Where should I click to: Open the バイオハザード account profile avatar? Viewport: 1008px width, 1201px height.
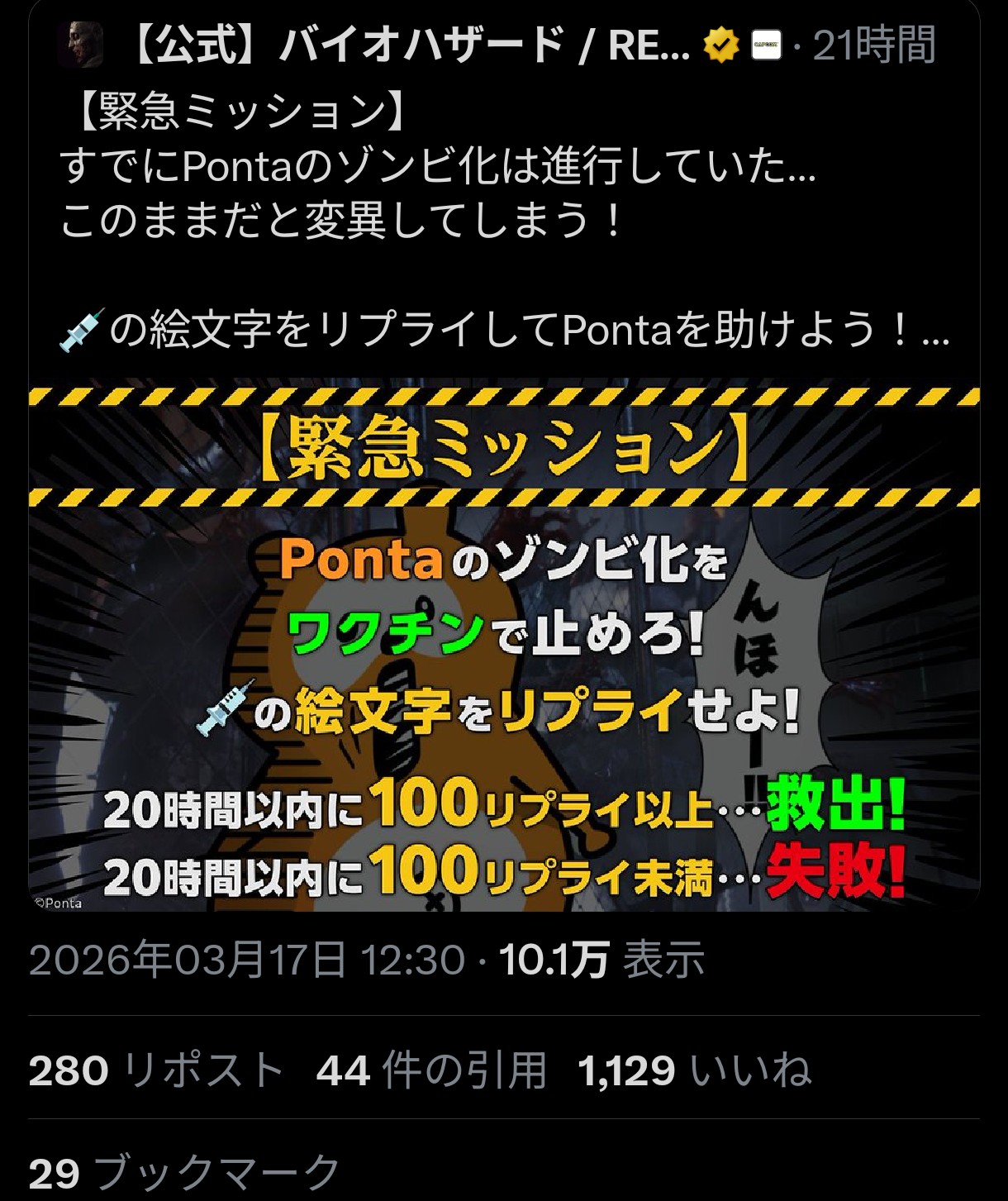point(80,45)
